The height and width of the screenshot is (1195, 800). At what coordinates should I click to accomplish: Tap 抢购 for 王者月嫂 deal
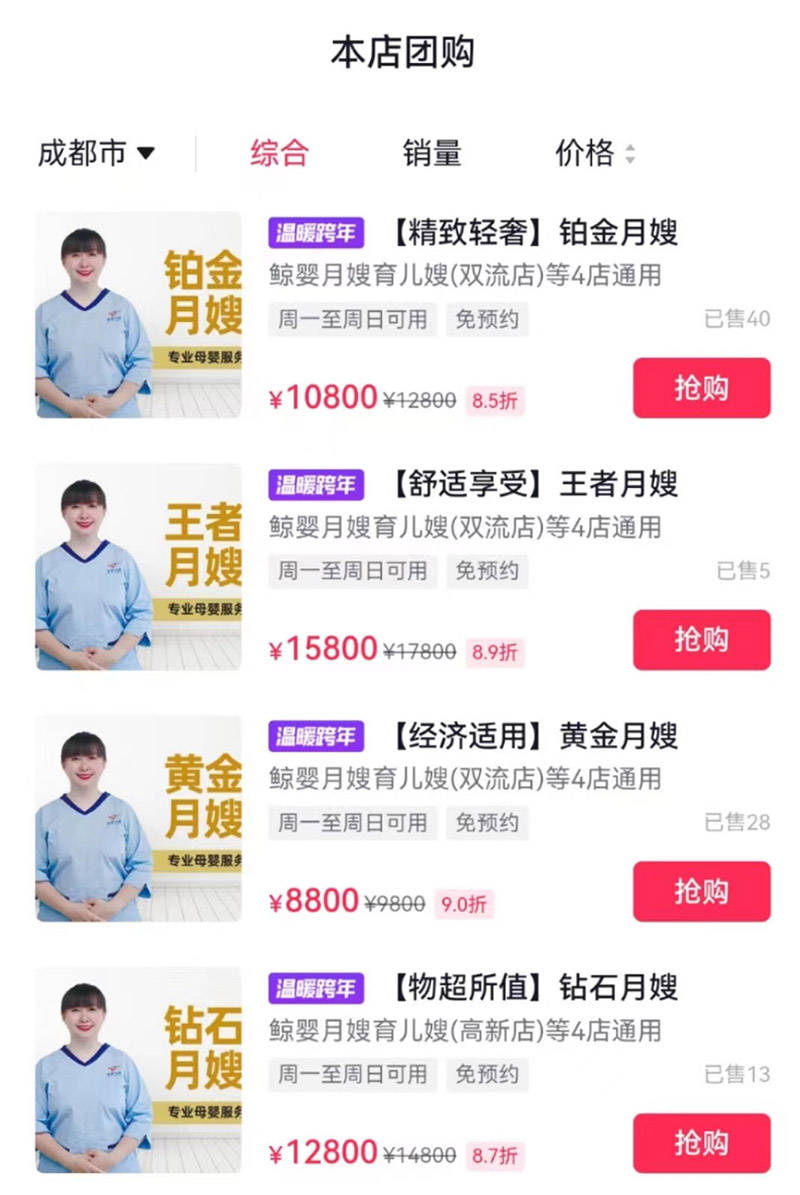point(701,640)
